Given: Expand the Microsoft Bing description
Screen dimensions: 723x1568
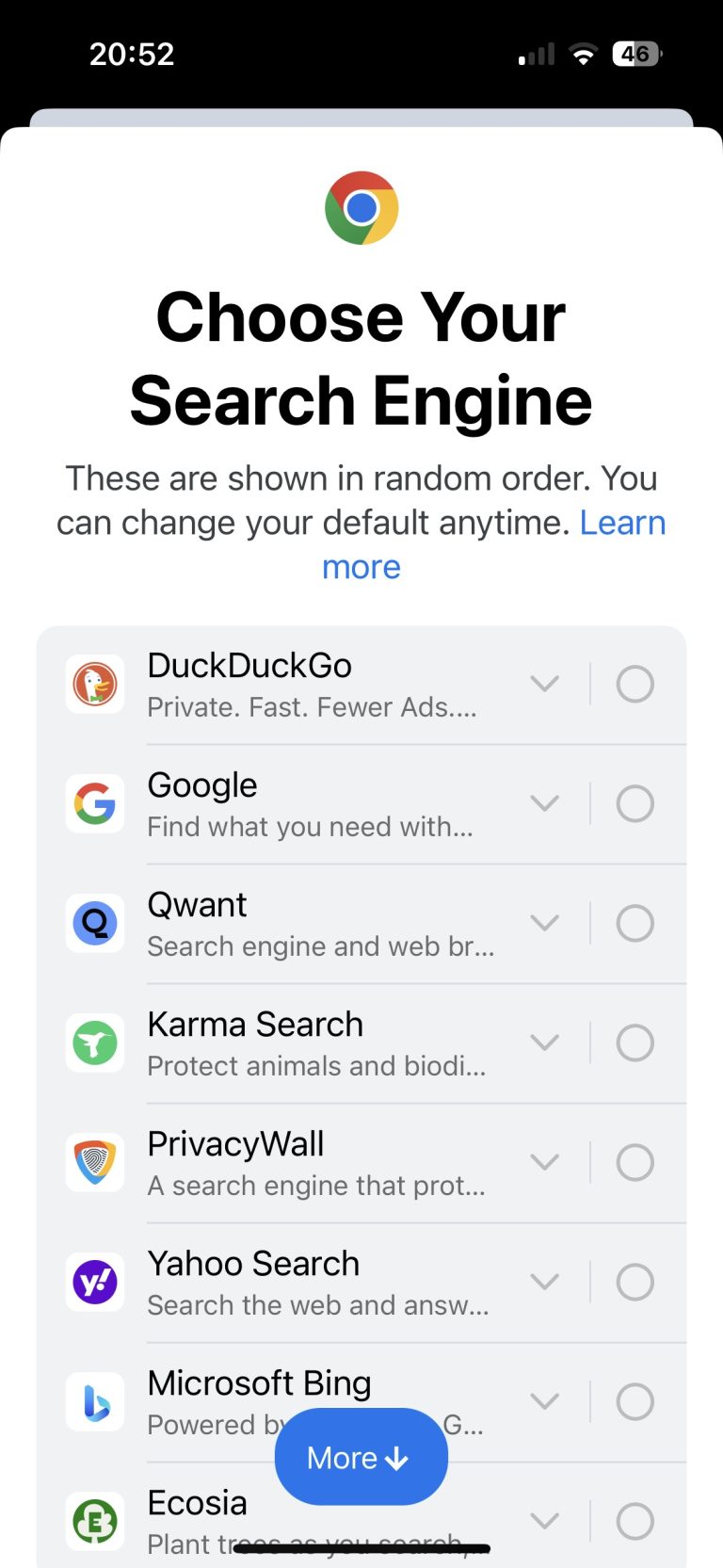Looking at the screenshot, I should [x=545, y=1401].
